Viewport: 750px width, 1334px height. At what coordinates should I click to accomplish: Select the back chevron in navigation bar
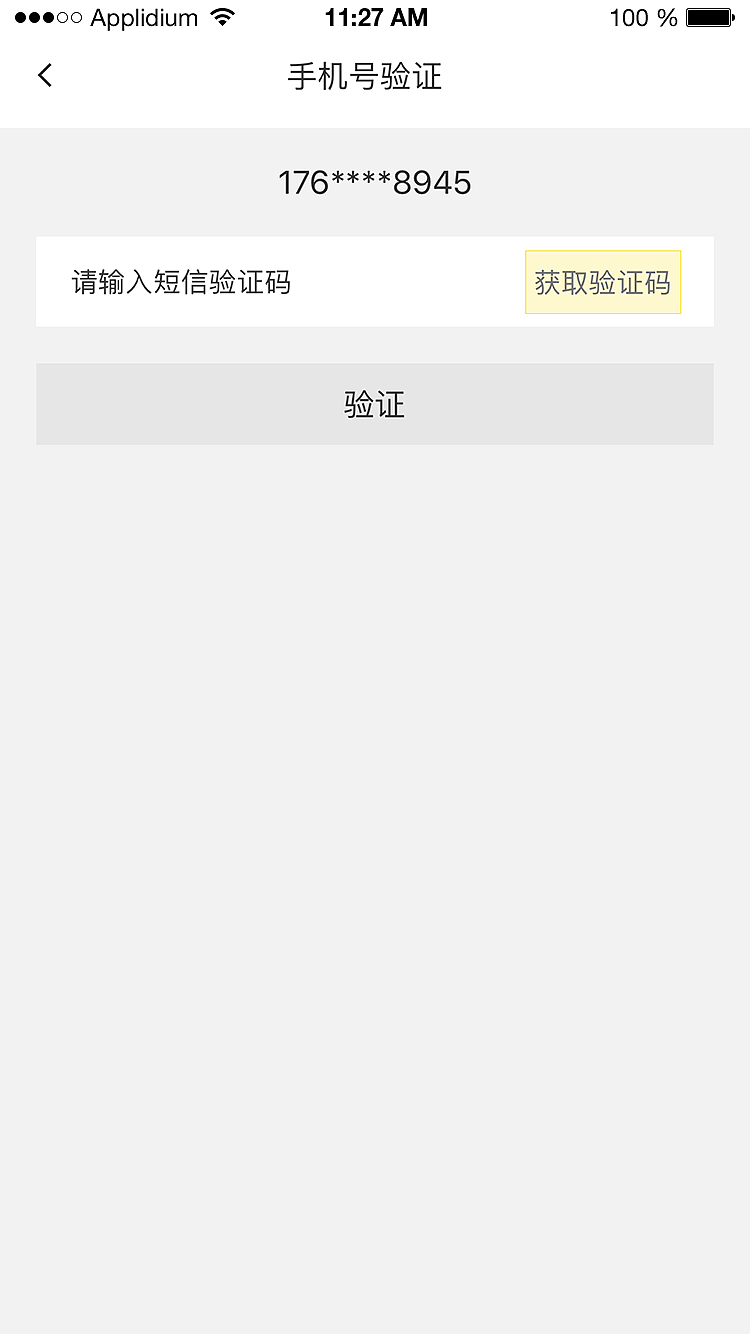44,75
